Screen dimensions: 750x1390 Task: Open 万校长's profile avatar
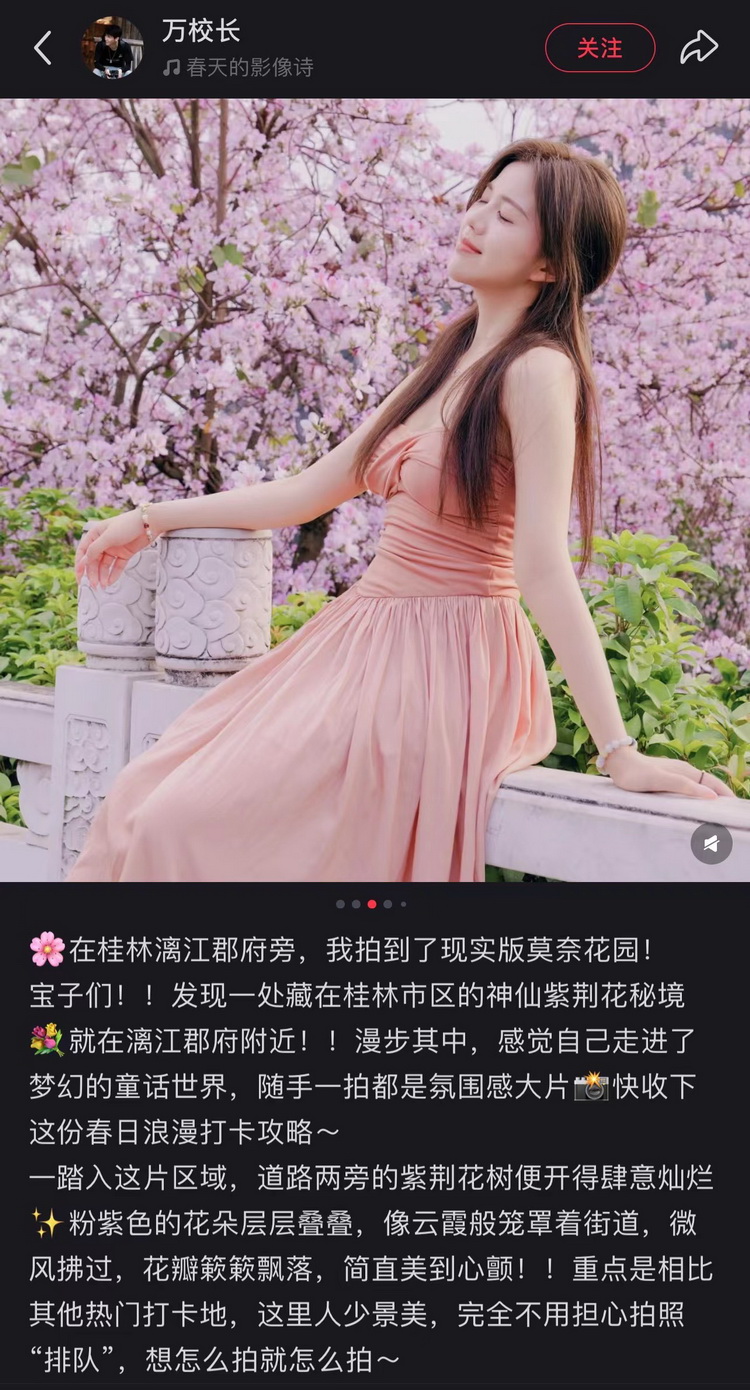(112, 47)
